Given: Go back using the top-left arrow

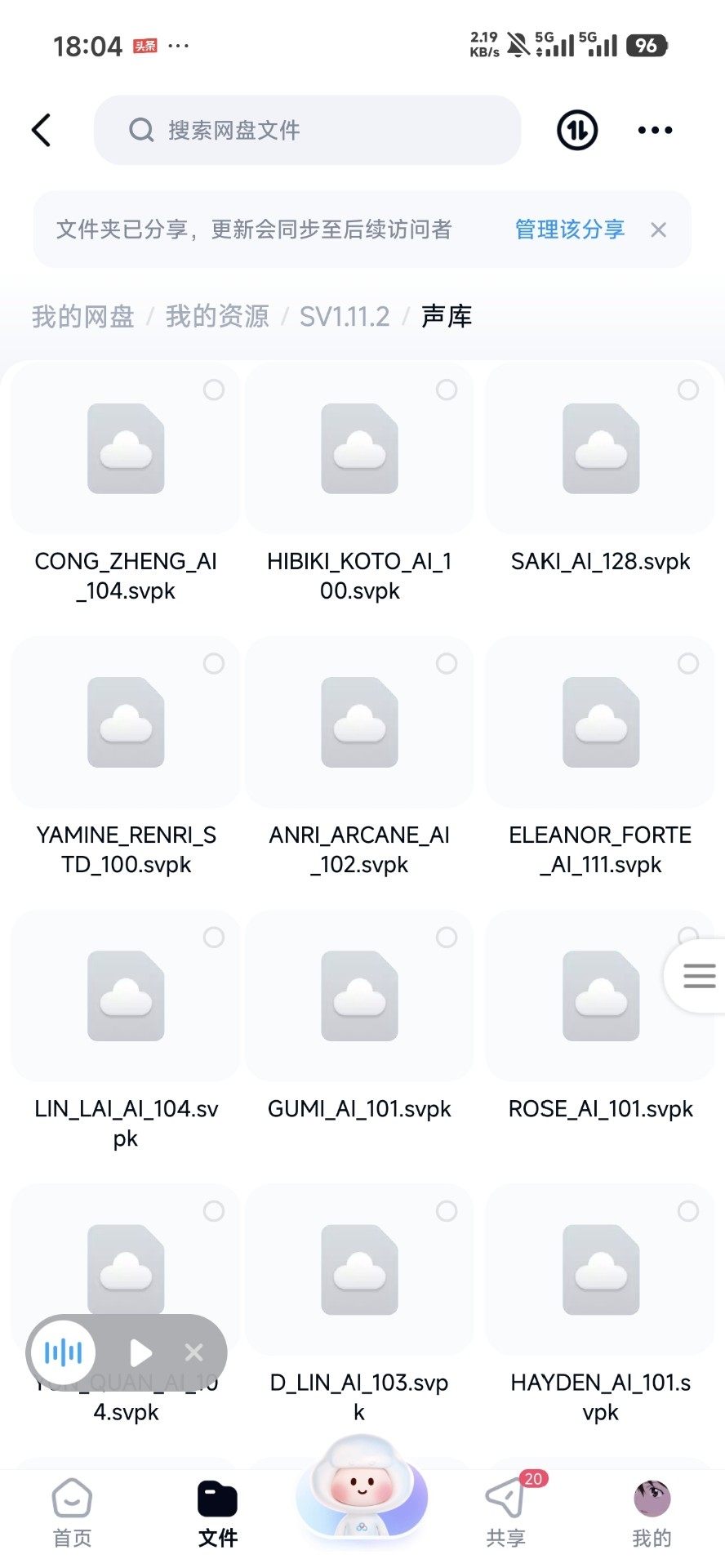Looking at the screenshot, I should (42, 130).
